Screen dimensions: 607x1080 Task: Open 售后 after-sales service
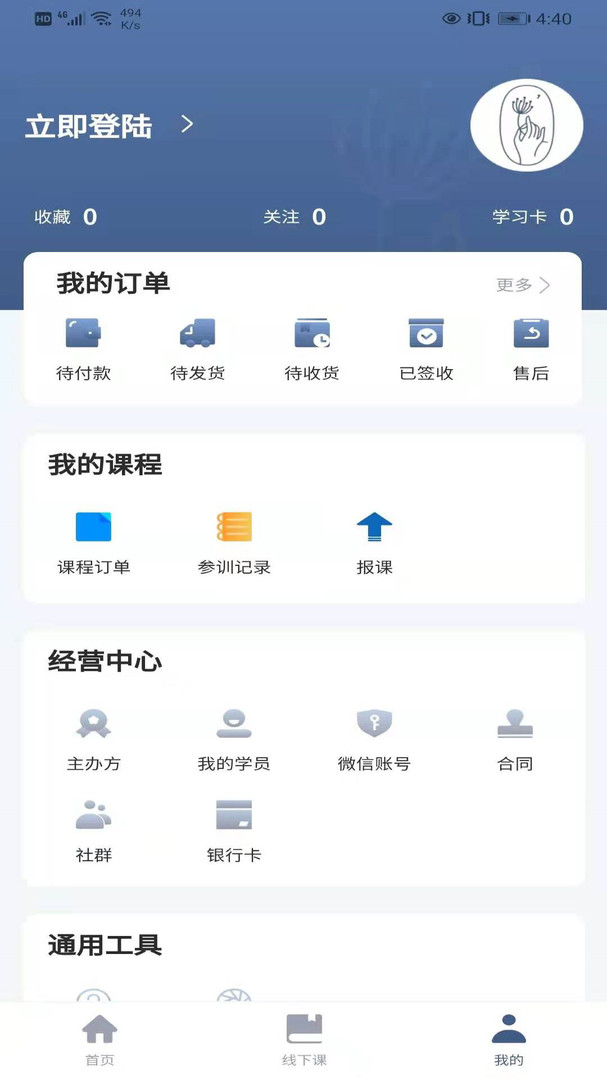pyautogui.click(x=530, y=348)
